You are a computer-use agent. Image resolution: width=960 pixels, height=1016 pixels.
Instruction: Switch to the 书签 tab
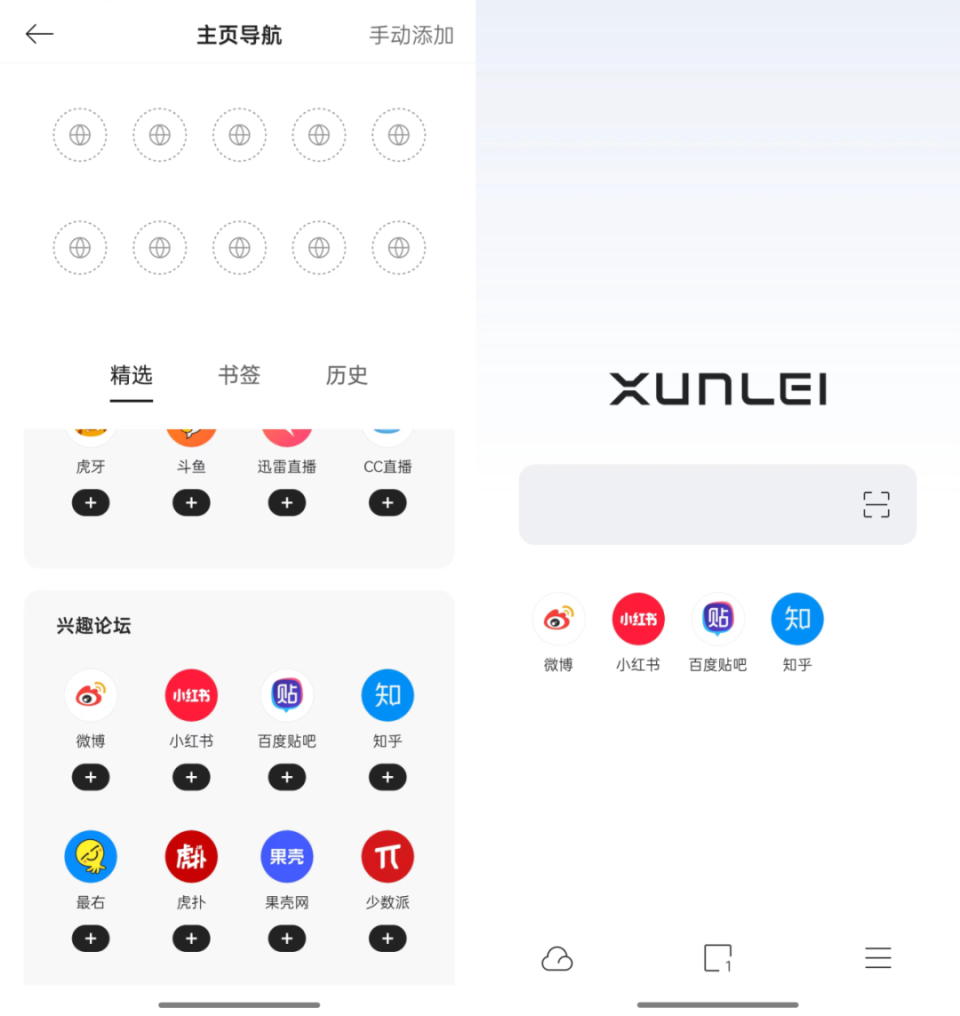239,375
